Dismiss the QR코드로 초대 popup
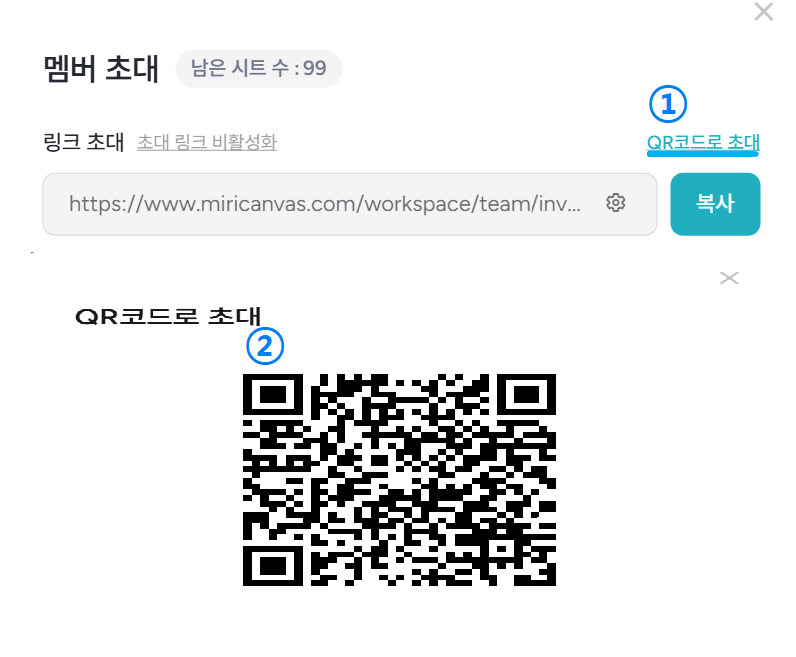Screen dimensions: 796x657 tap(729, 277)
